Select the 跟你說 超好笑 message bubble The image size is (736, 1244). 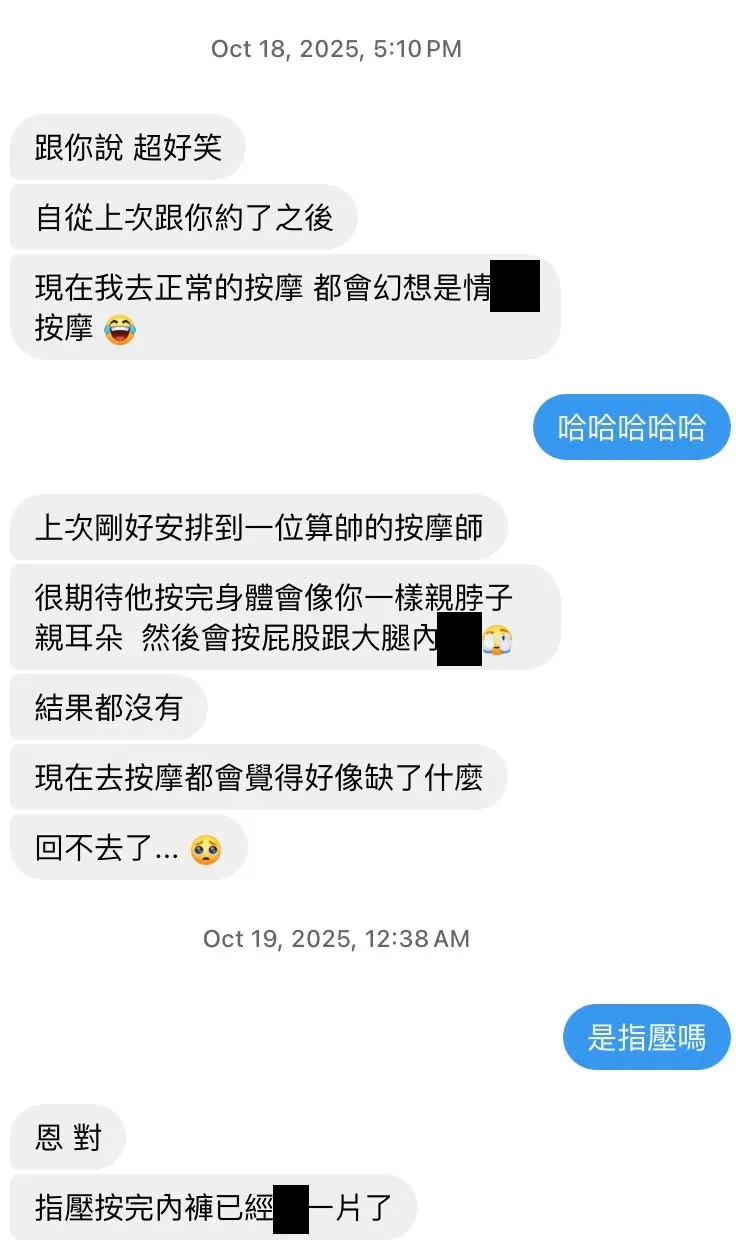(126, 147)
